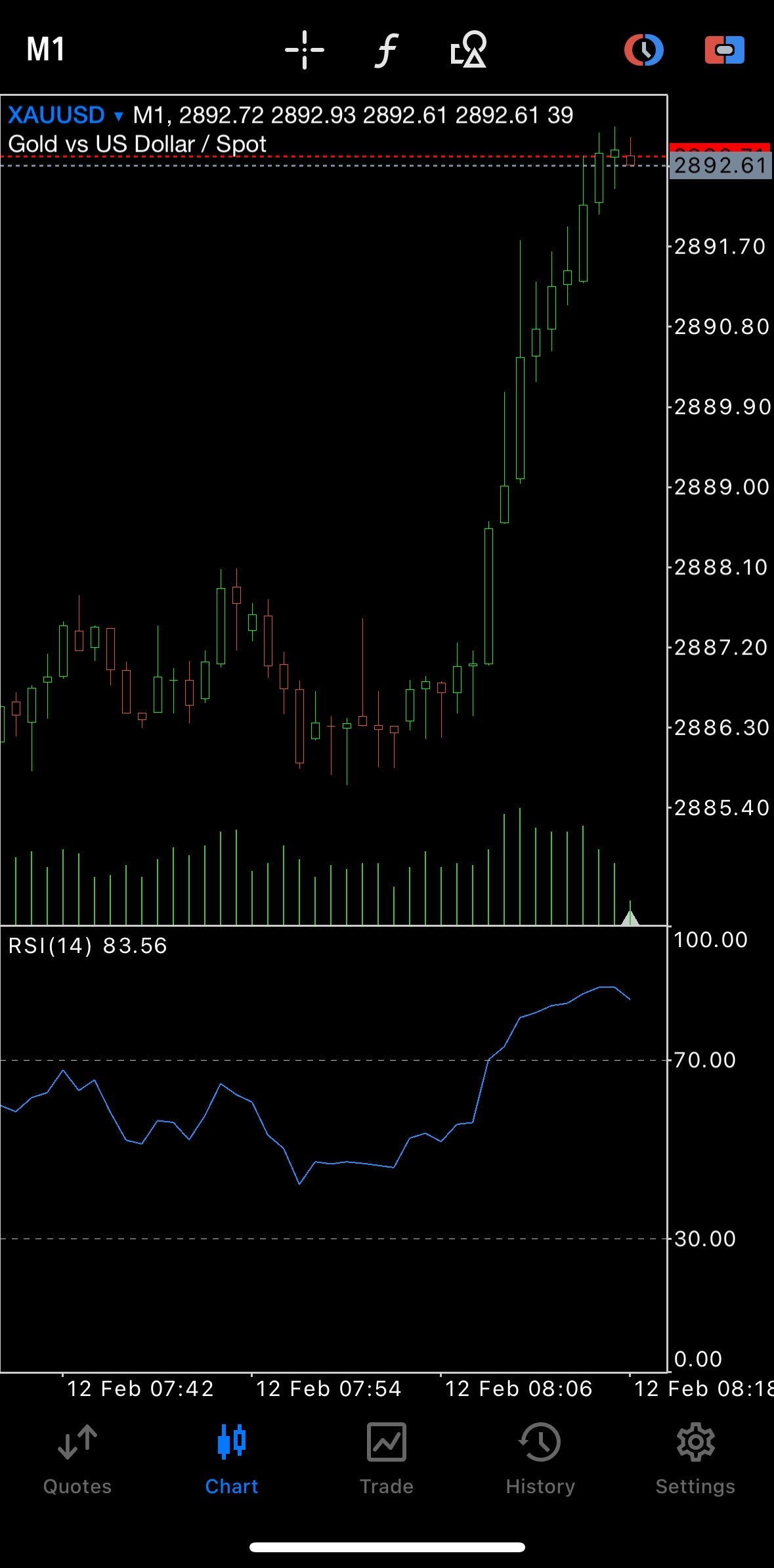Open the red-blue trade panel icon
This screenshot has width=774, height=1568.
(x=725, y=50)
